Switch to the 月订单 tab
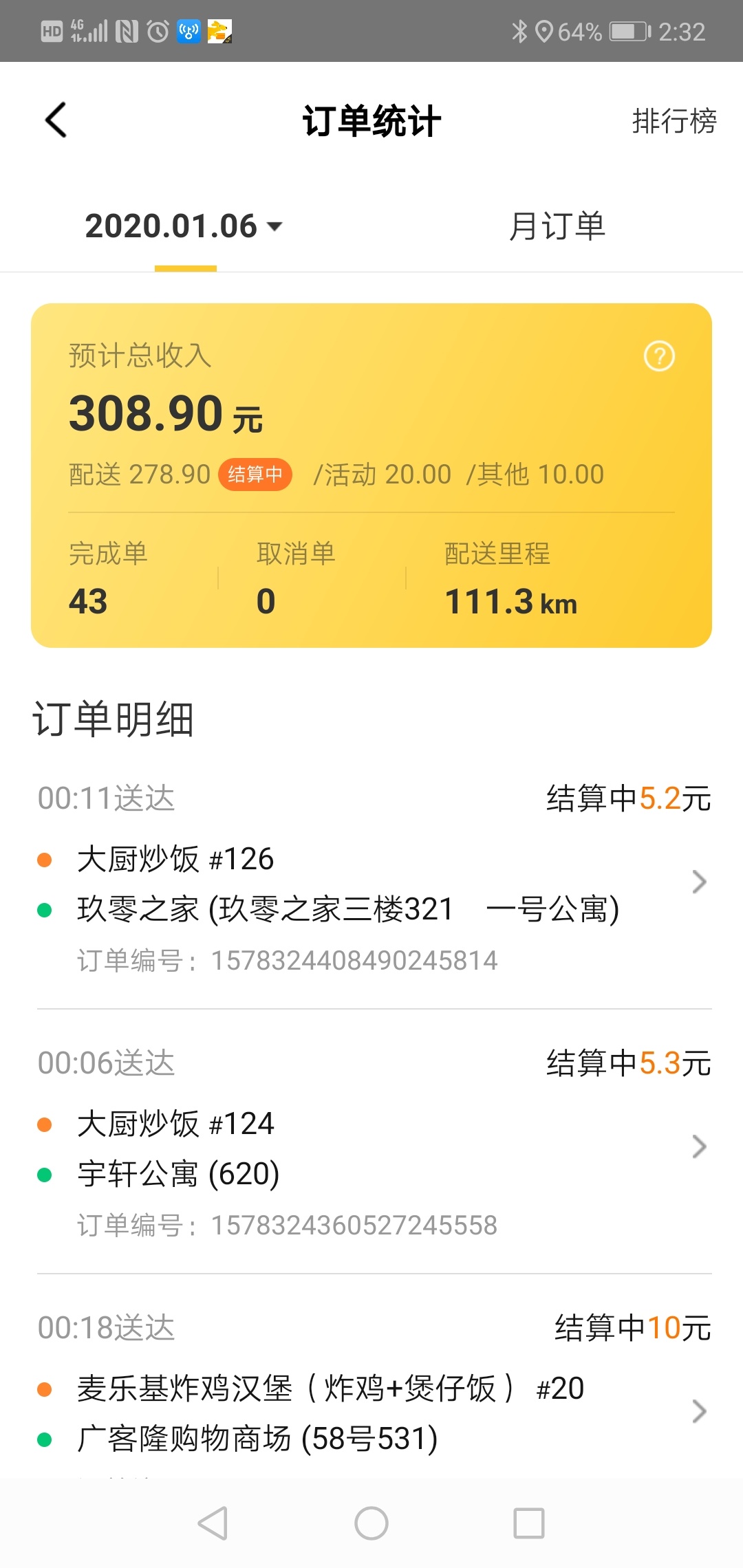The height and width of the screenshot is (1568, 743). click(557, 226)
